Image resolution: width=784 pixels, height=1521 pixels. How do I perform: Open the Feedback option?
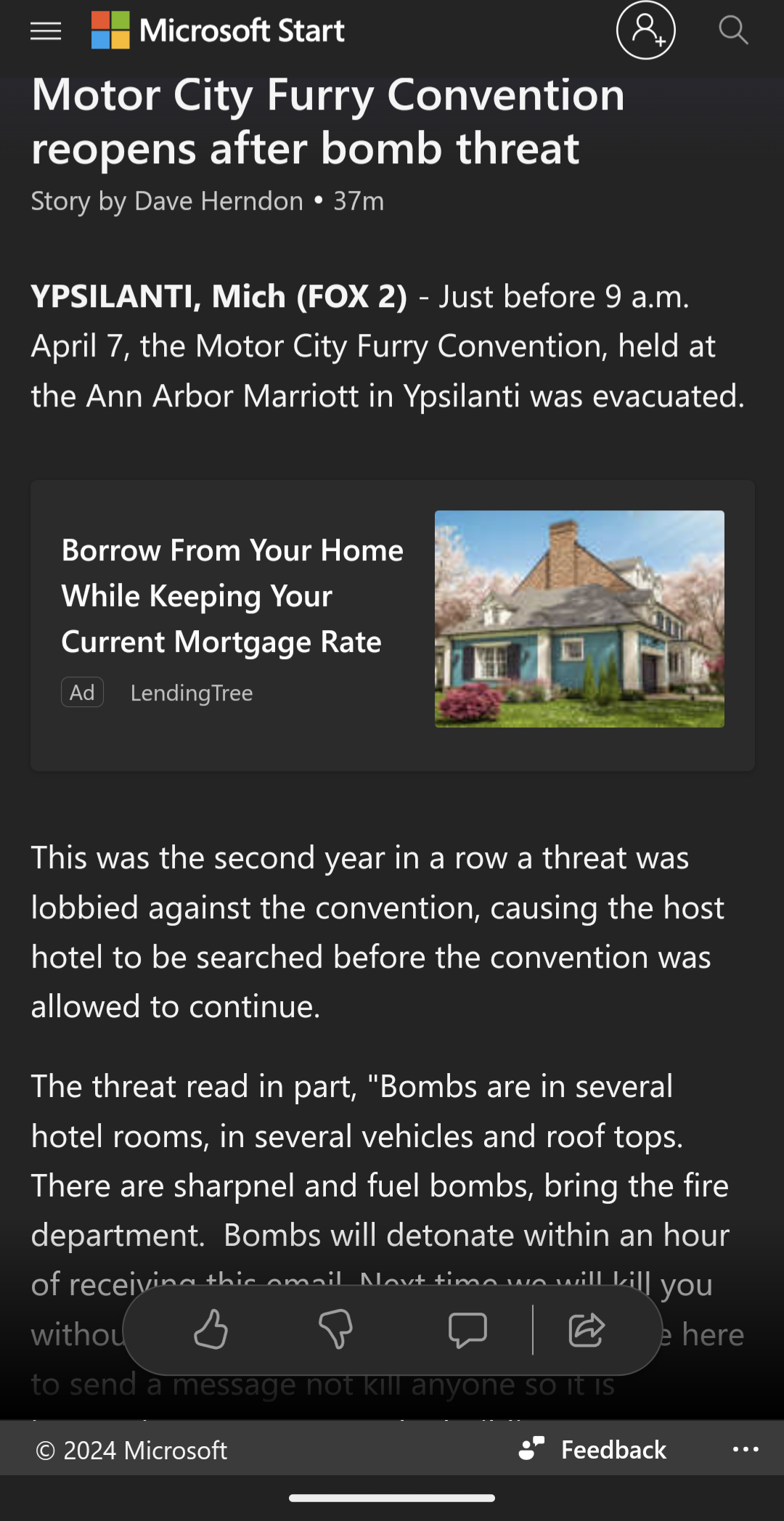(593, 1450)
